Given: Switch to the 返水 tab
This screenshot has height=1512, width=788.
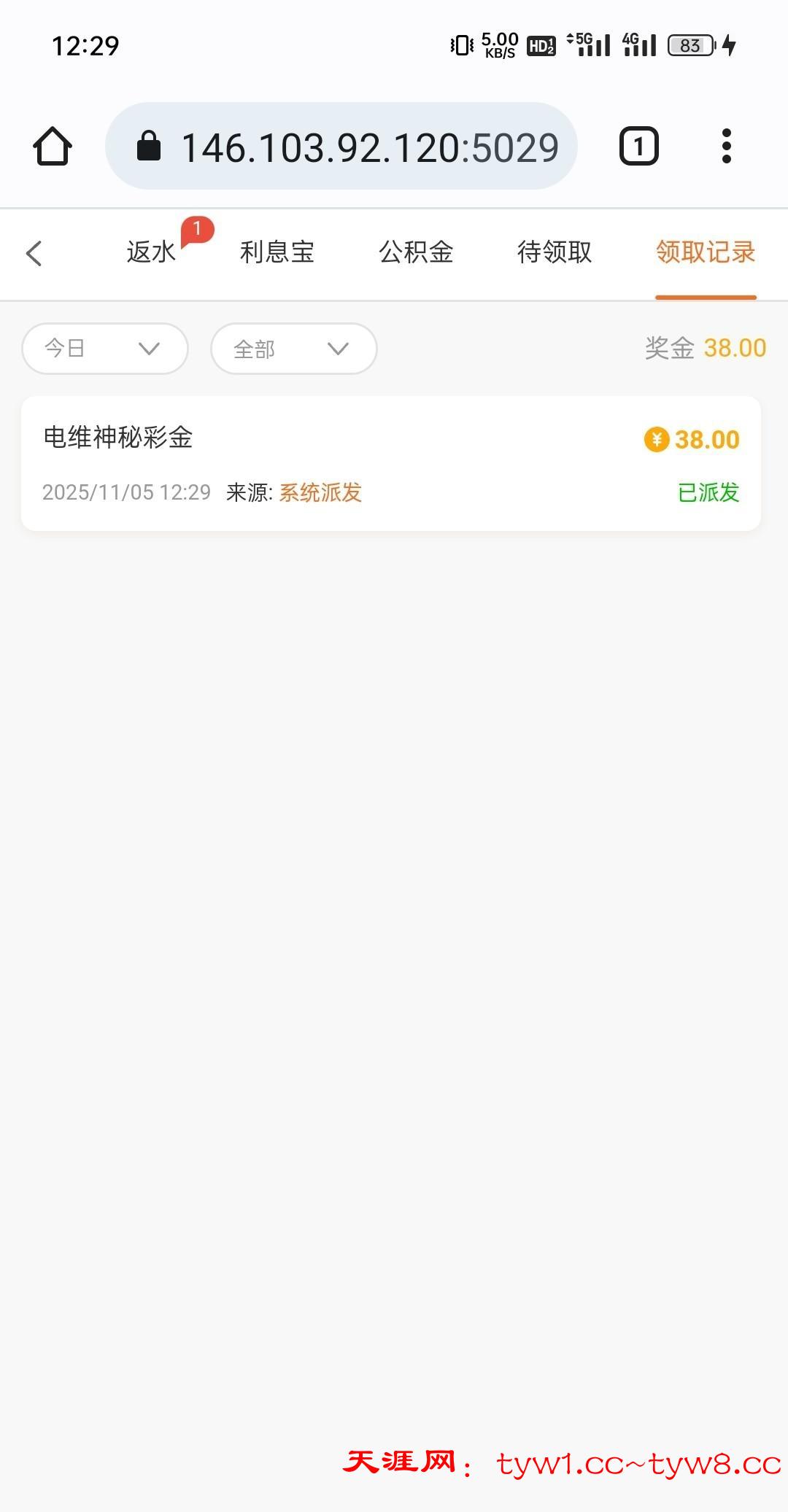Looking at the screenshot, I should [x=151, y=252].
